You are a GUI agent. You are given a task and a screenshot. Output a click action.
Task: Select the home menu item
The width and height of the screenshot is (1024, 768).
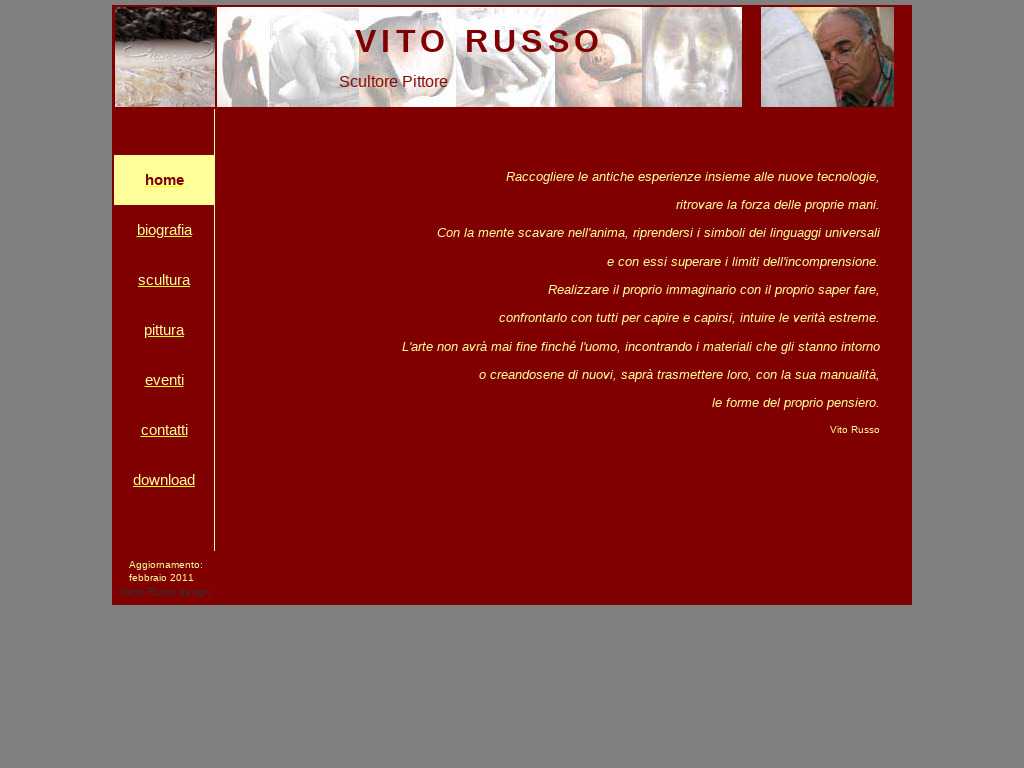click(x=164, y=180)
